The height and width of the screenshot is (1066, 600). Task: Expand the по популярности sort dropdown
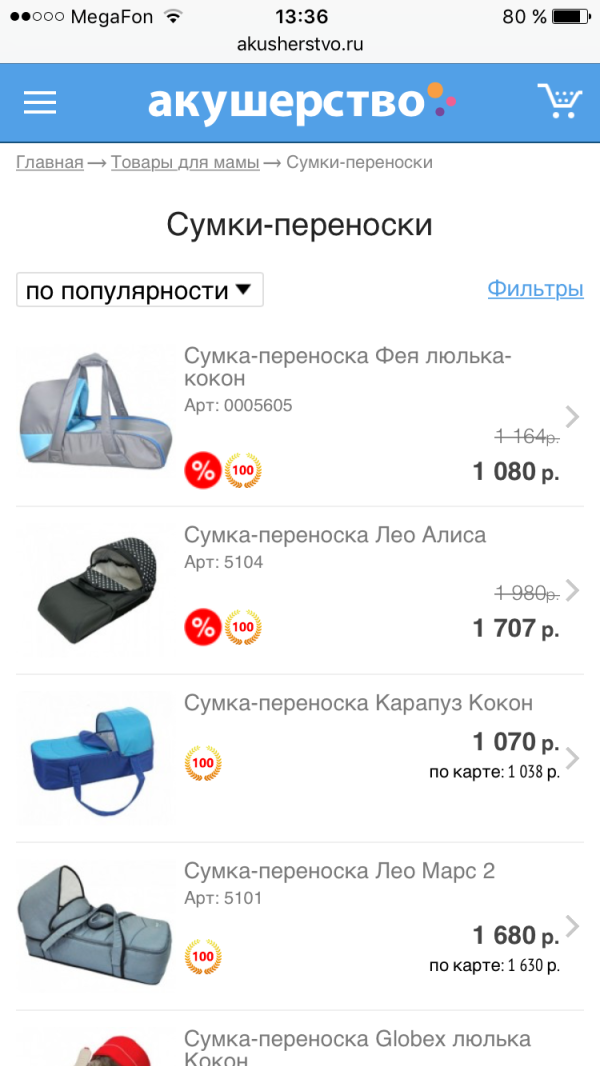pyautogui.click(x=140, y=290)
